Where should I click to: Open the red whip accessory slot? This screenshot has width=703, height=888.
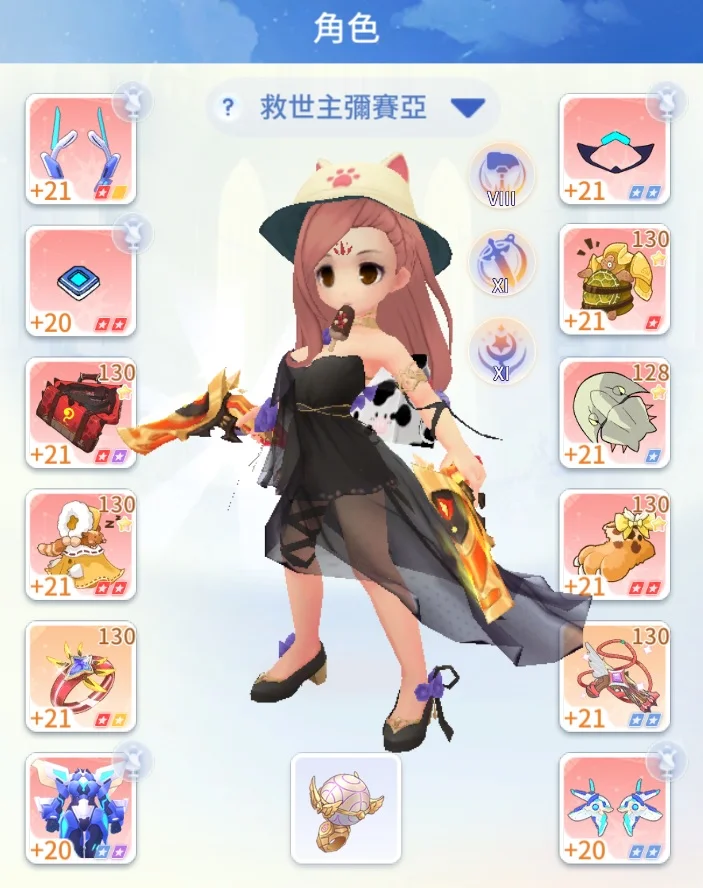point(614,676)
